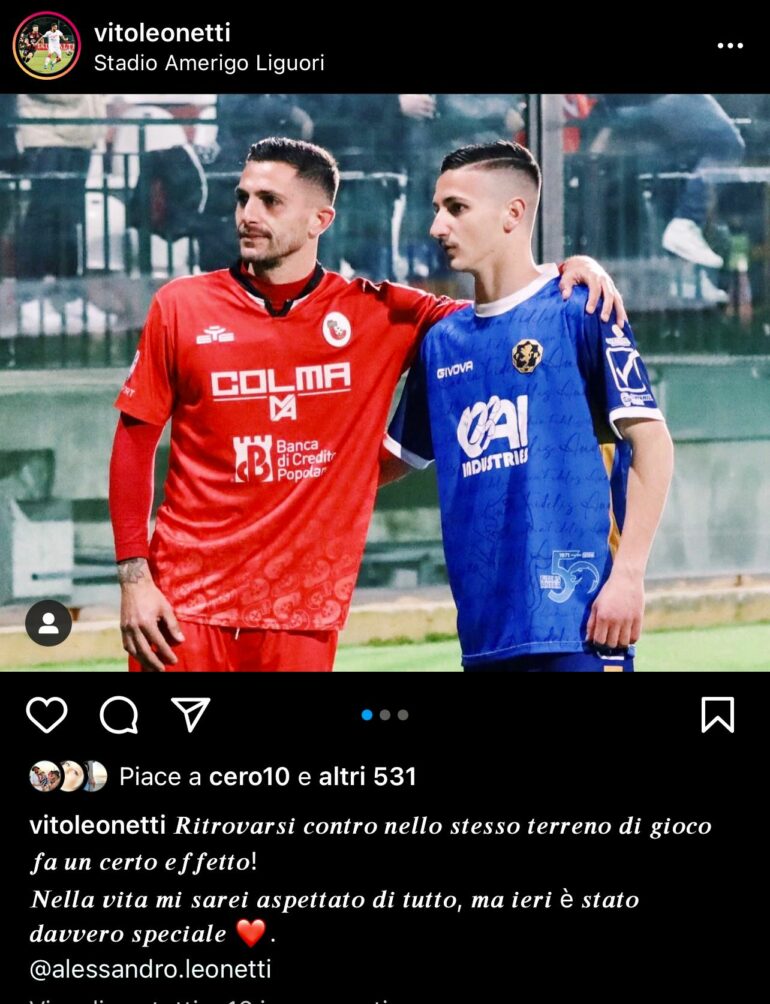Open vitoleonetti's profile picture story

pyautogui.click(x=46, y=45)
